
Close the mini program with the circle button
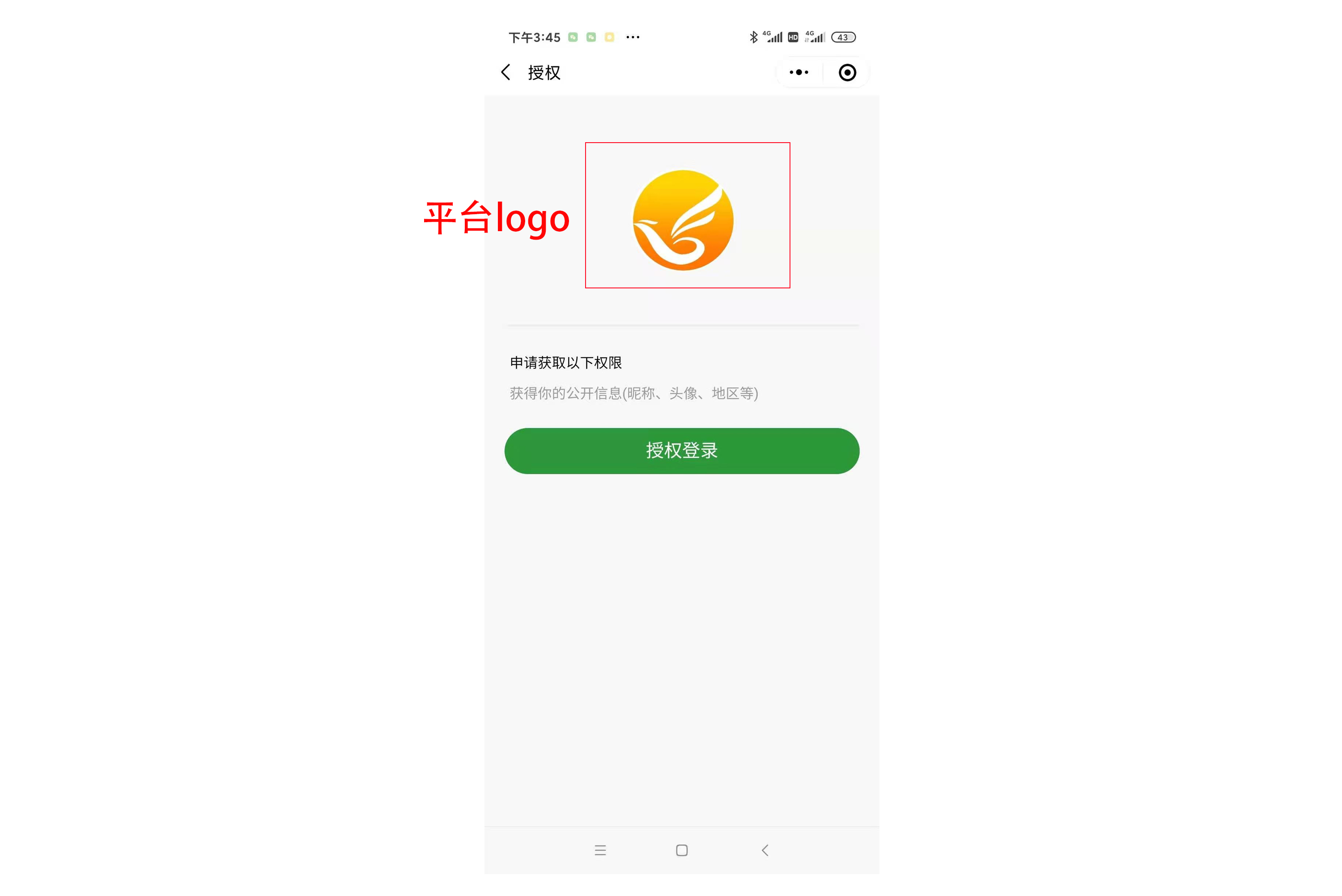point(847,72)
